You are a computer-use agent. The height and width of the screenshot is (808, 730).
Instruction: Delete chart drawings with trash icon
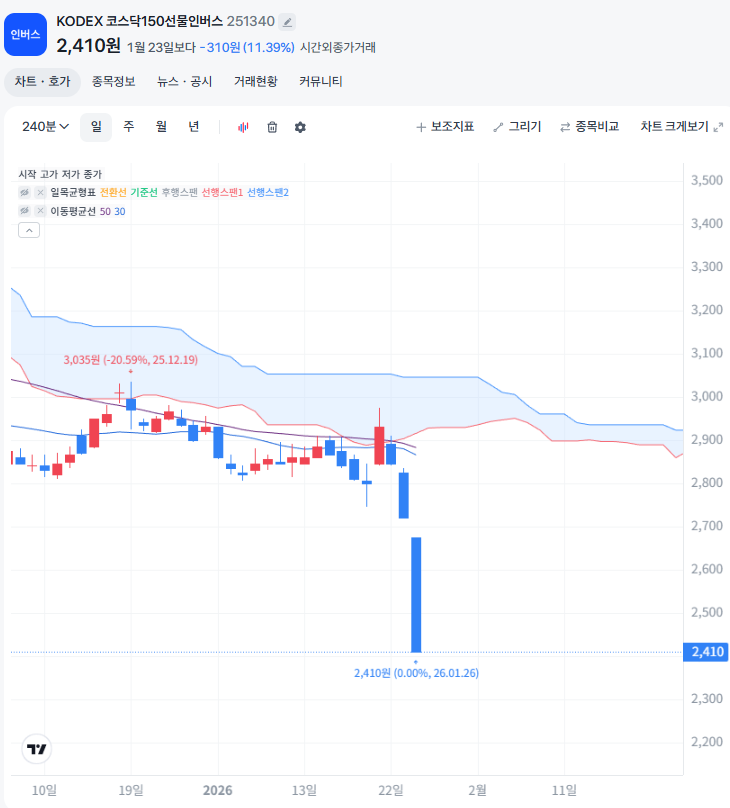point(272,127)
